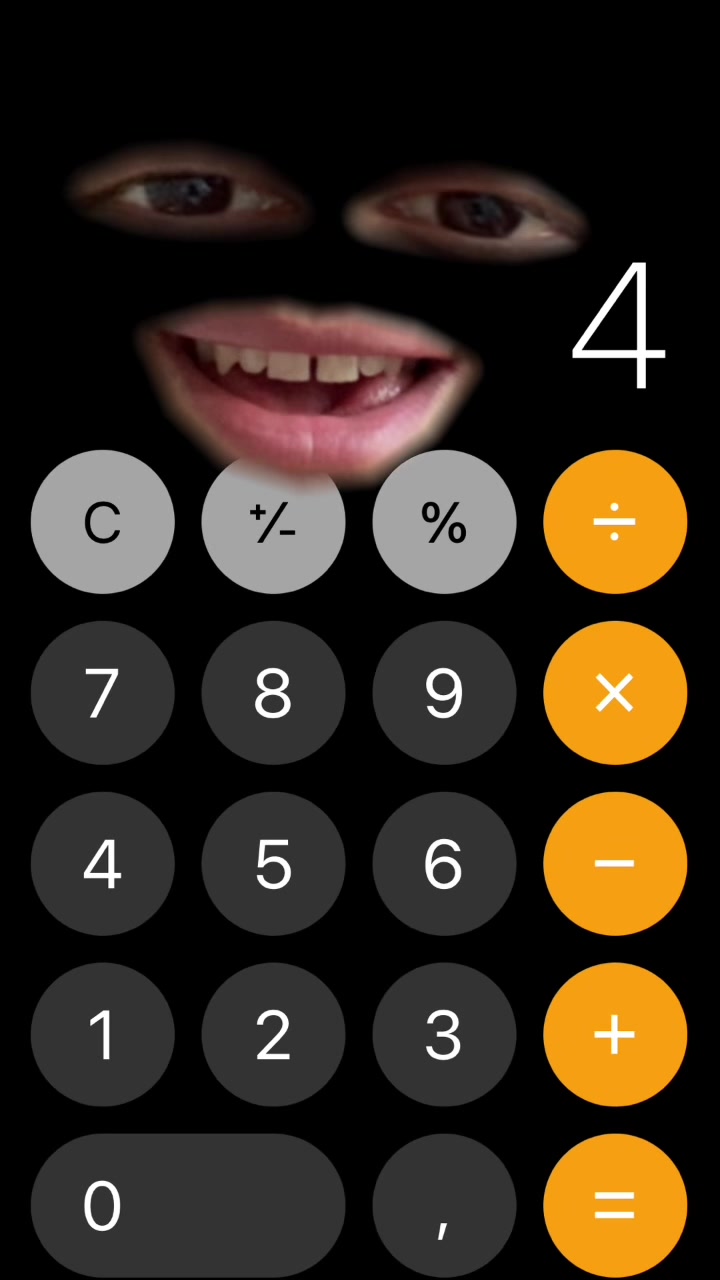The image size is (720, 1280).
Task: Enter the digit 3
Action: (444, 1035)
